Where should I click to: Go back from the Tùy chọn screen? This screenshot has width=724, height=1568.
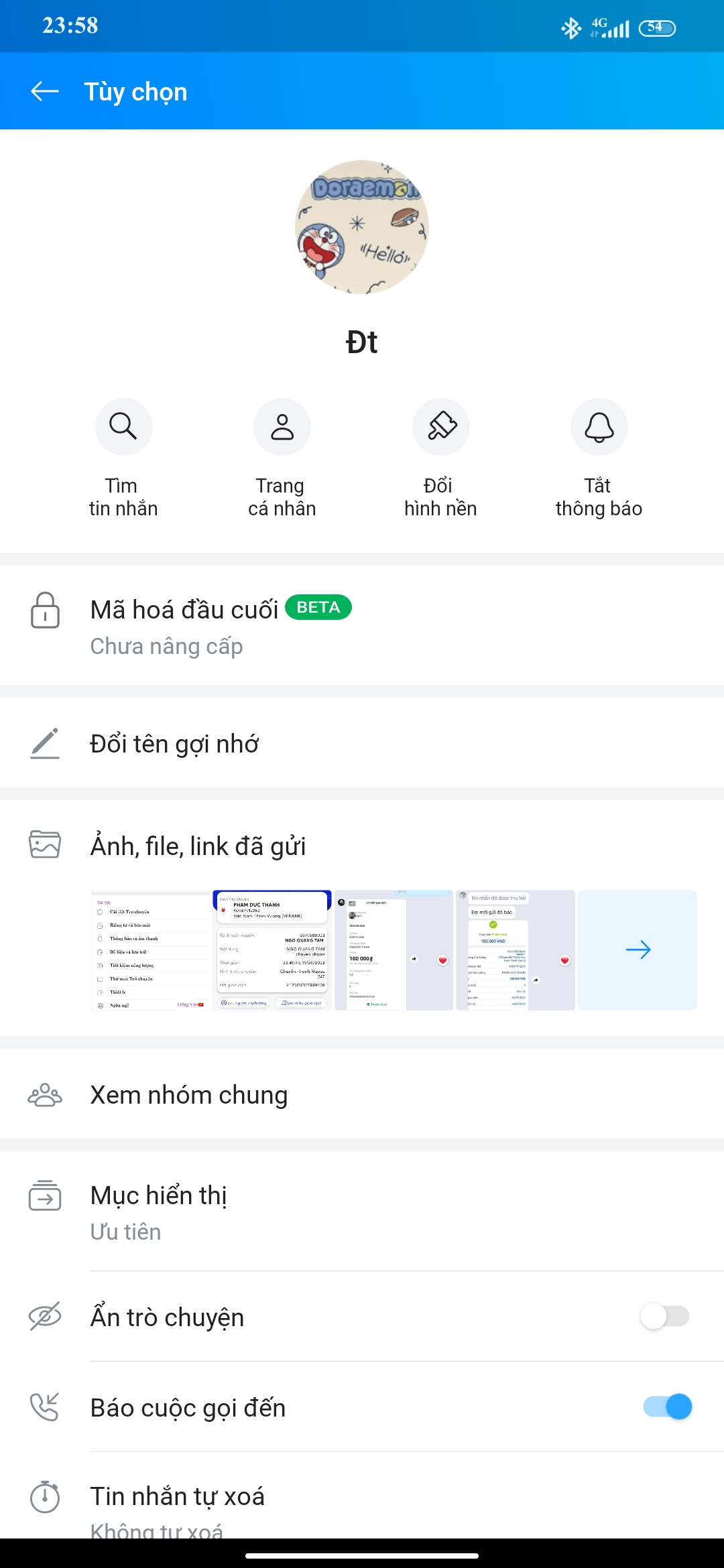[45, 91]
